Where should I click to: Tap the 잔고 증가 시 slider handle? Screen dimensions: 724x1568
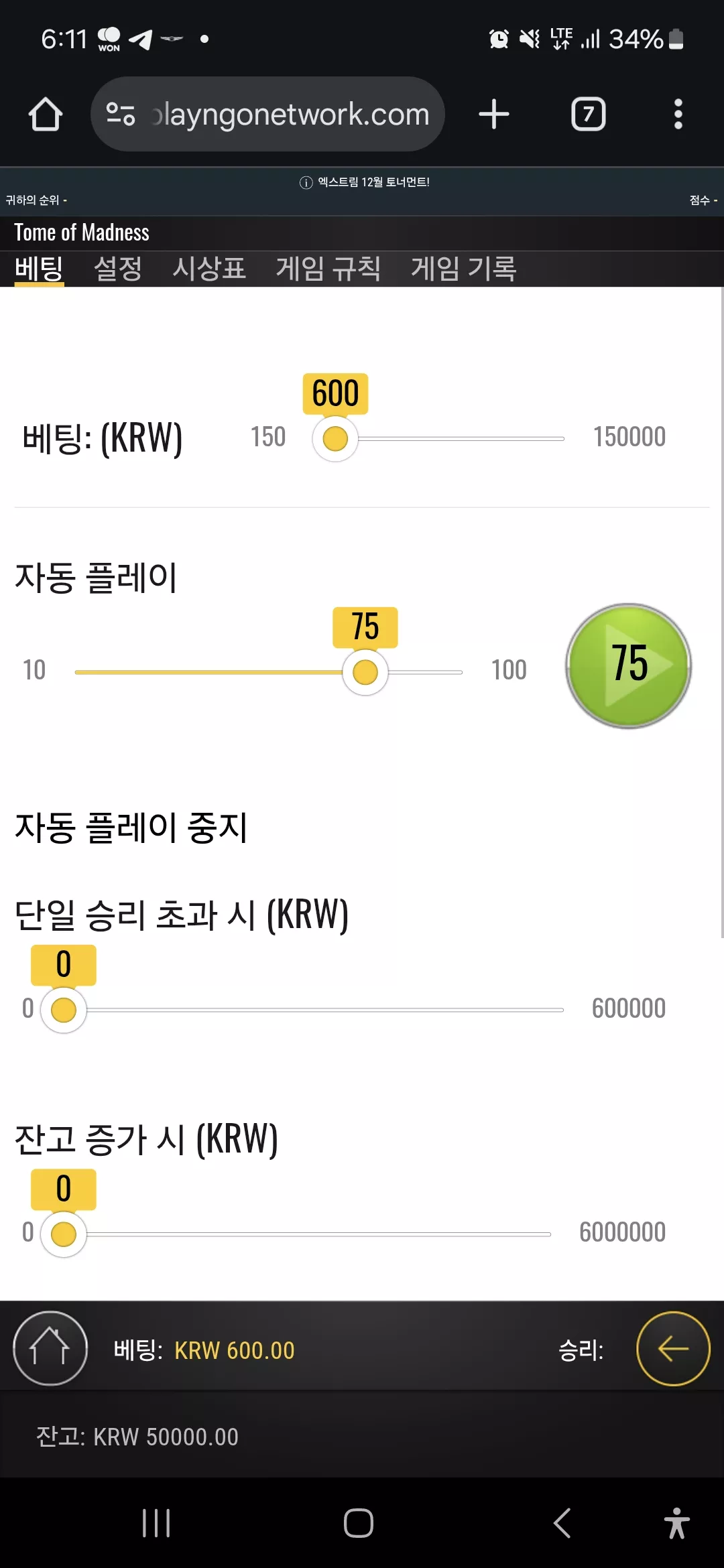click(x=64, y=1234)
